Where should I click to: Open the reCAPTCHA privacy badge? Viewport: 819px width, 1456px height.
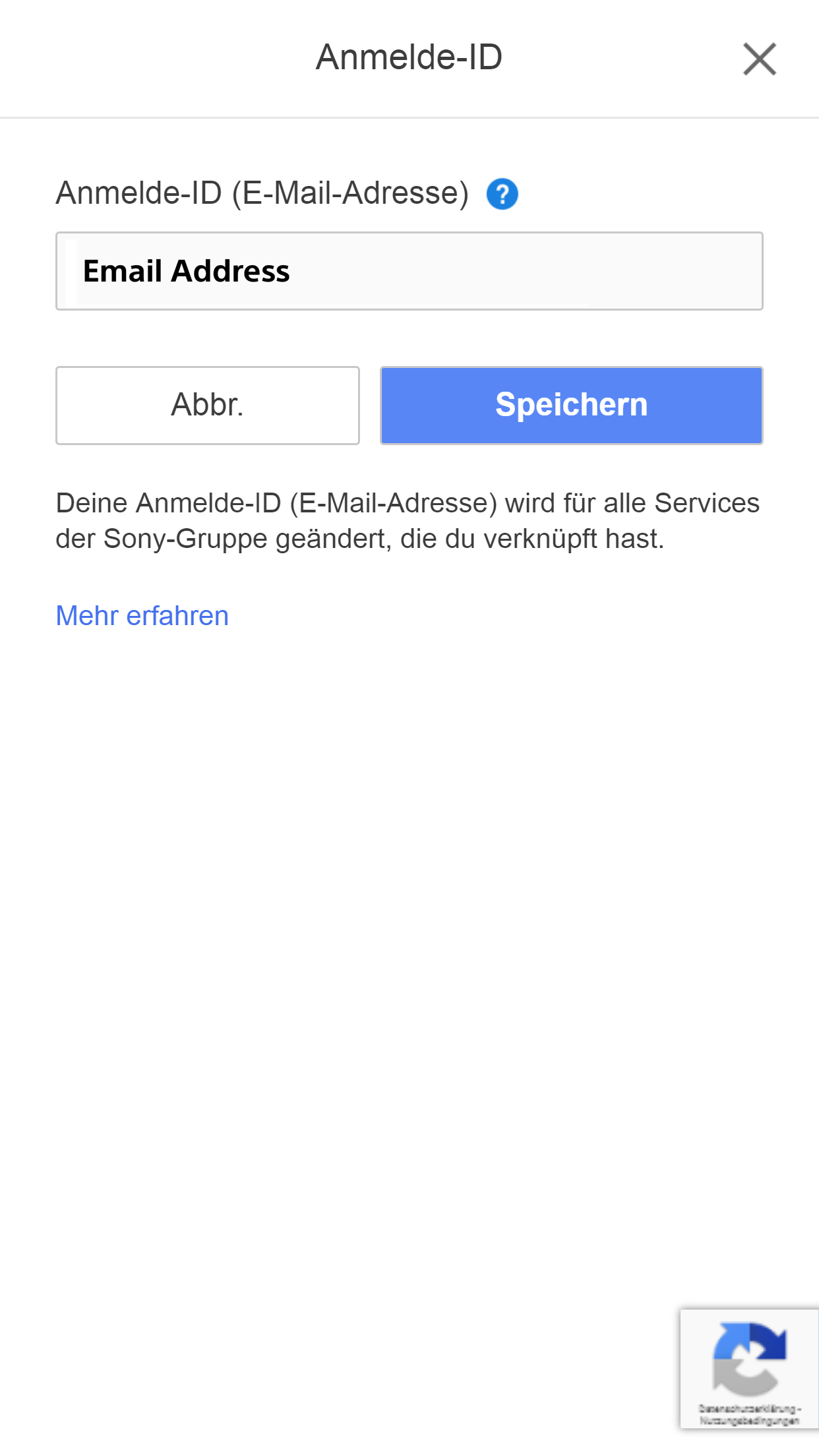click(x=749, y=1368)
